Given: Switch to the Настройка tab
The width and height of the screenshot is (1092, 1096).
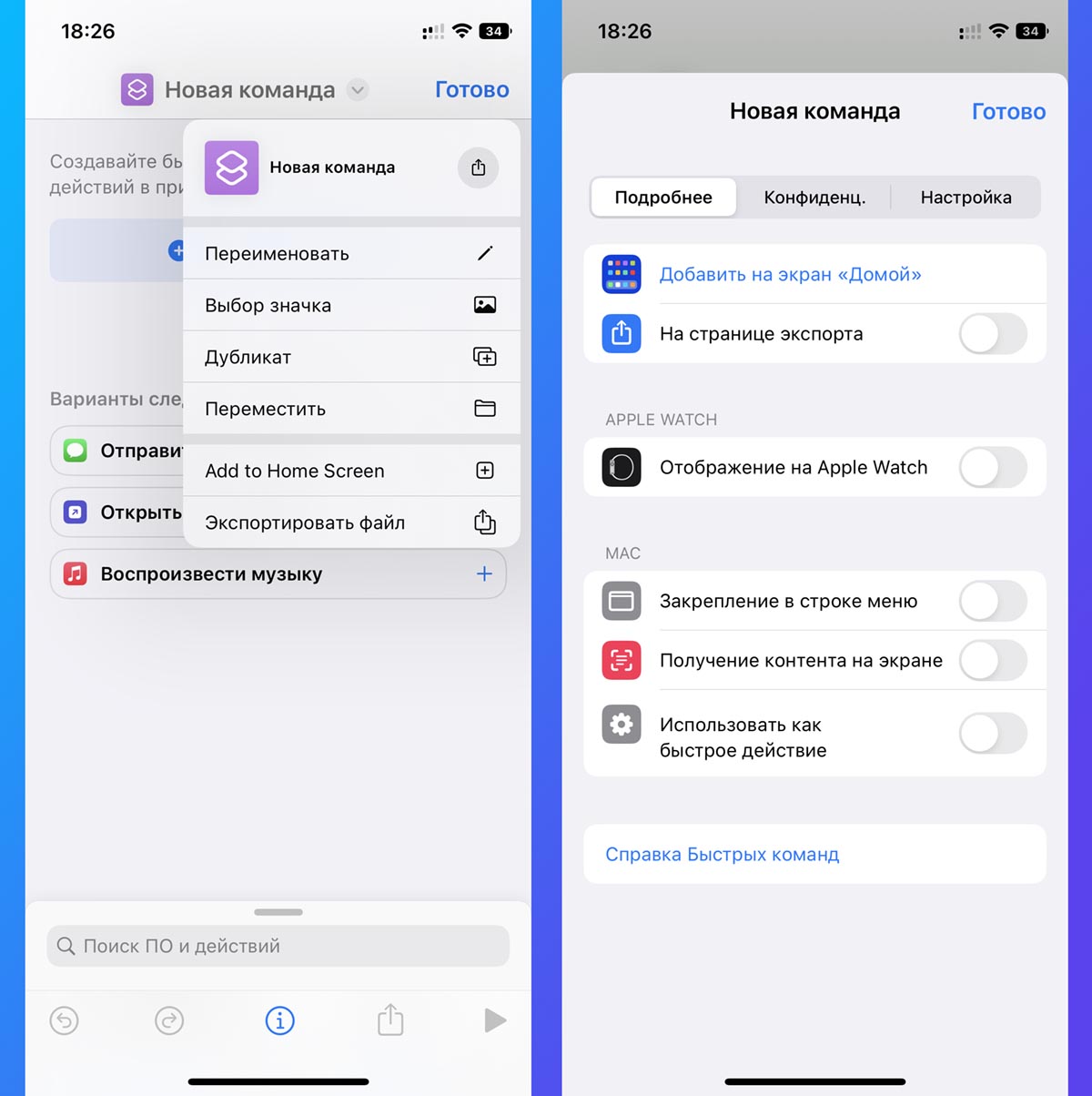Looking at the screenshot, I should [966, 198].
